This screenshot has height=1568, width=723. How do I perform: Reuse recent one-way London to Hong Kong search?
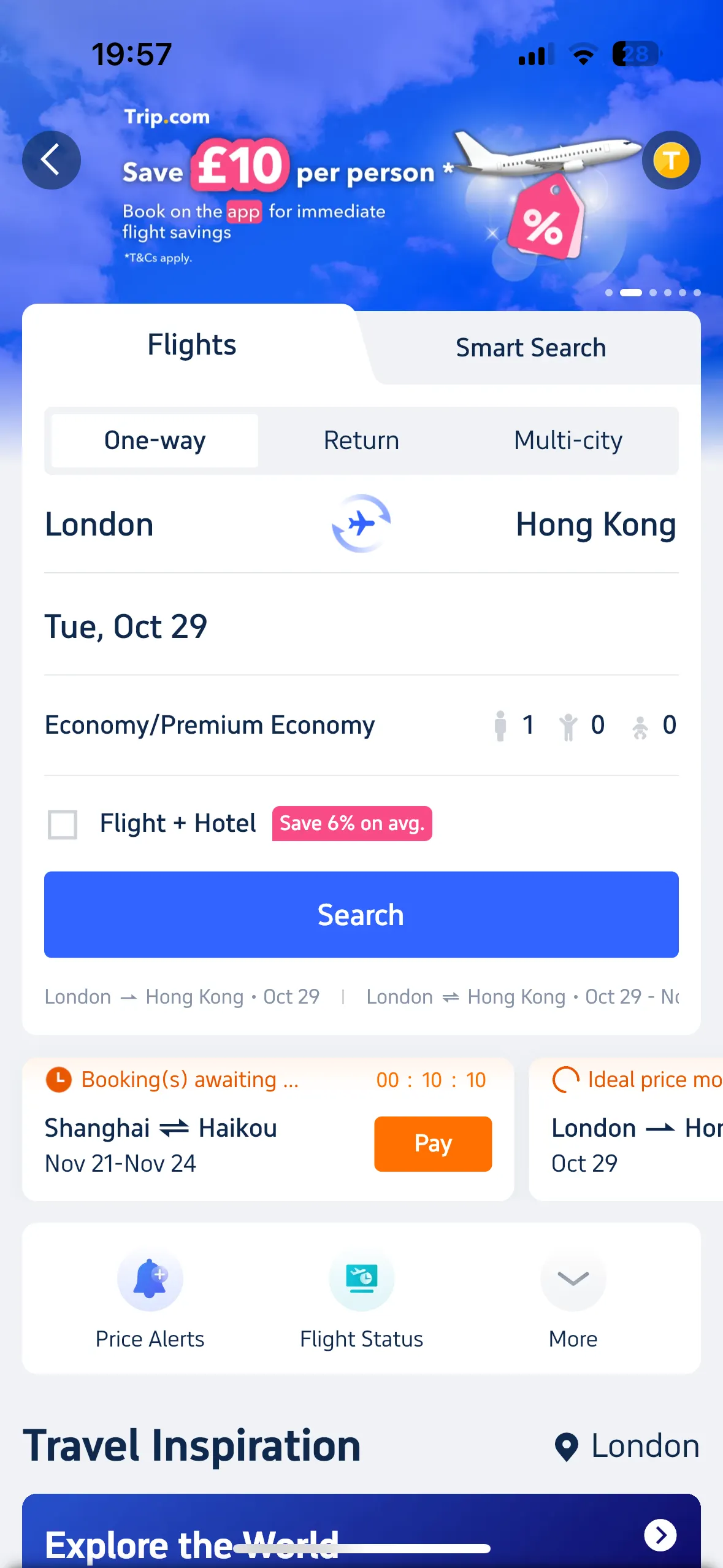point(182,997)
